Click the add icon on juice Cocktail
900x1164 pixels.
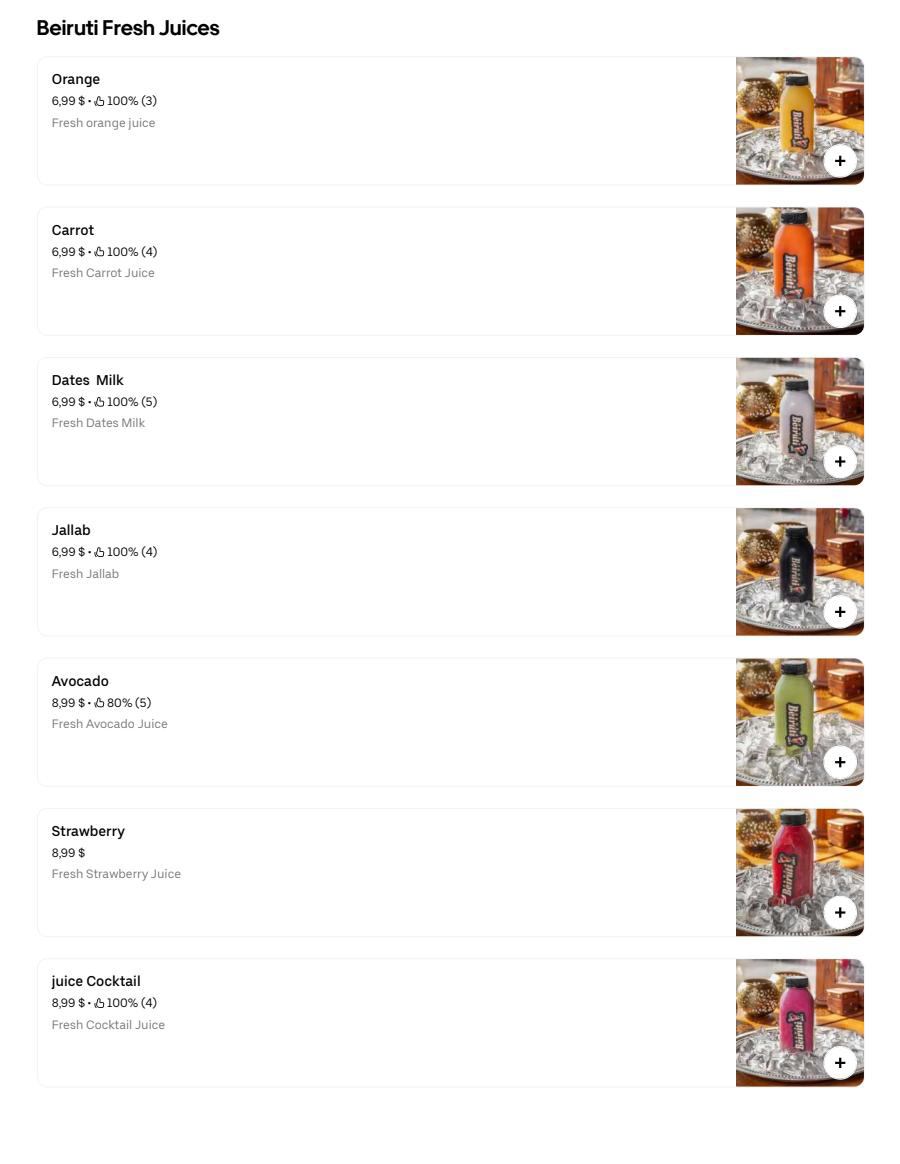tap(839, 1062)
